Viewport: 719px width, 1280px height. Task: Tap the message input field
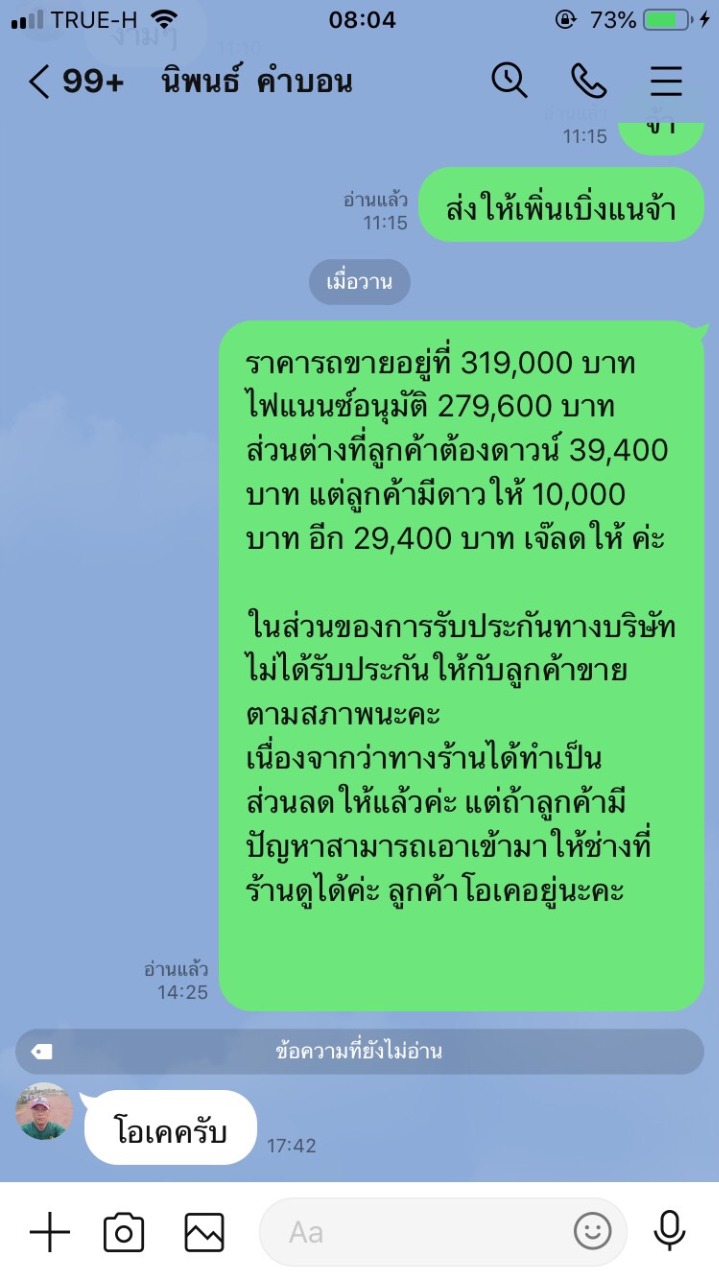[420, 1232]
